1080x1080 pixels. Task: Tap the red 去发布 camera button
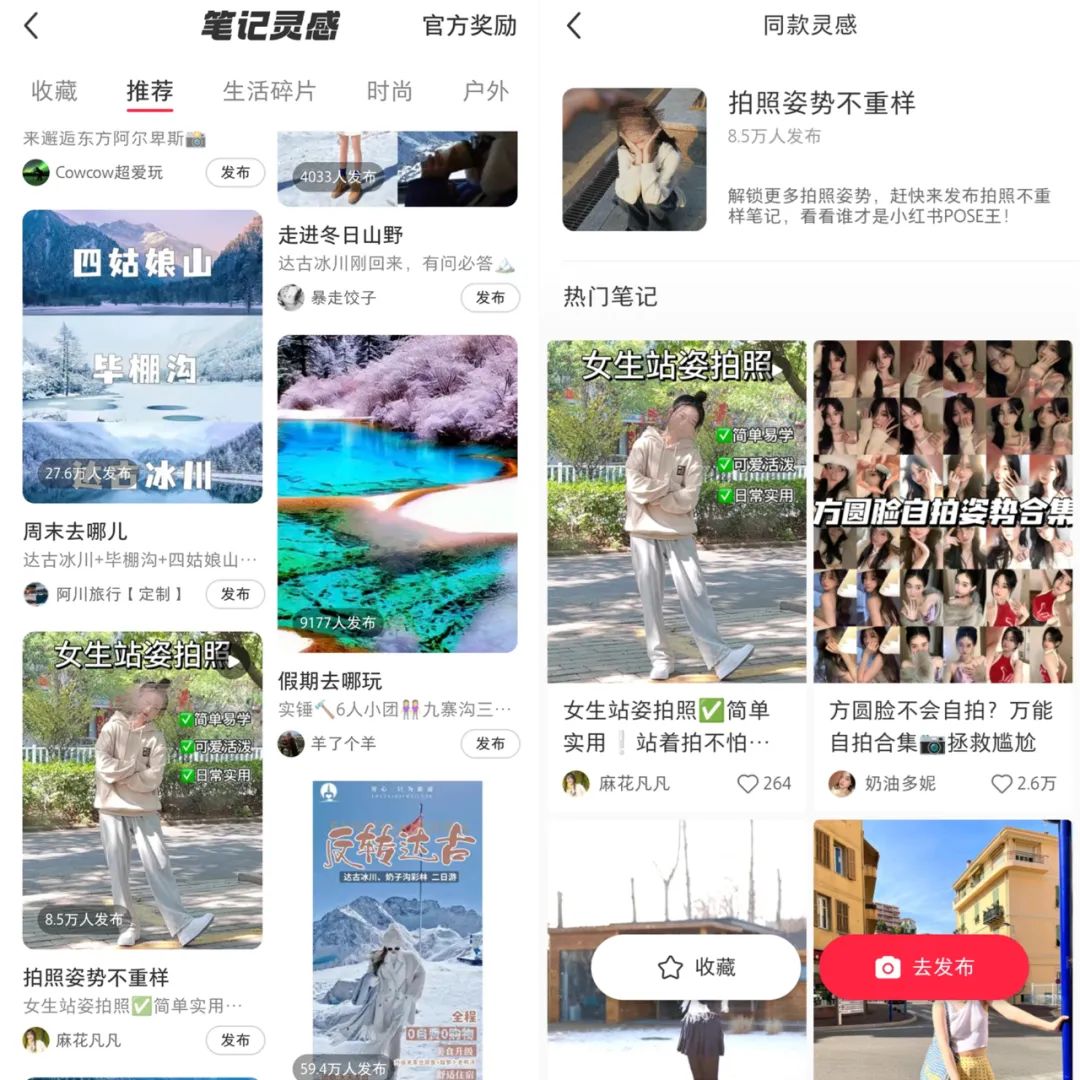tap(923, 967)
